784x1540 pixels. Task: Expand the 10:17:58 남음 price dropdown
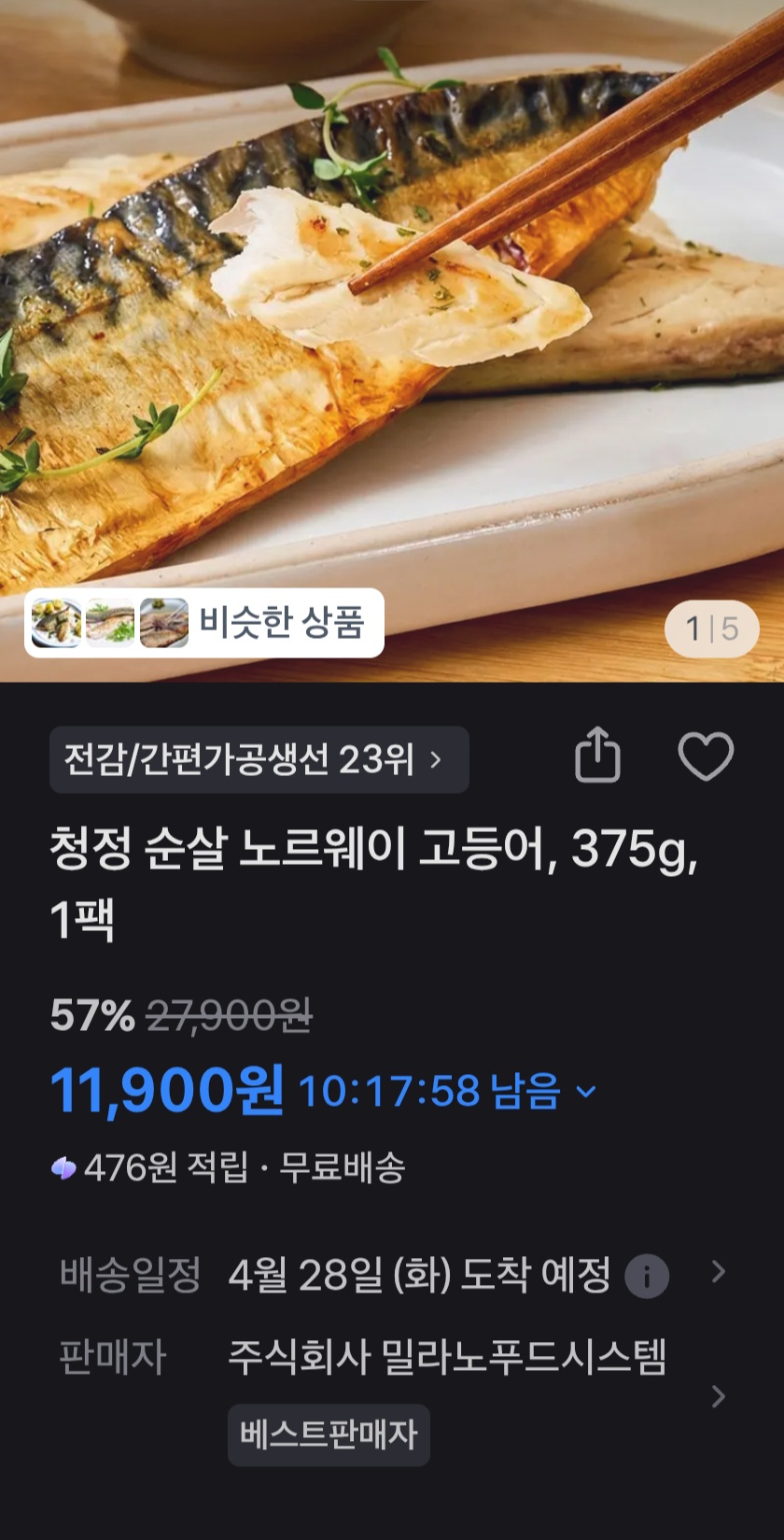pyautogui.click(x=586, y=1091)
